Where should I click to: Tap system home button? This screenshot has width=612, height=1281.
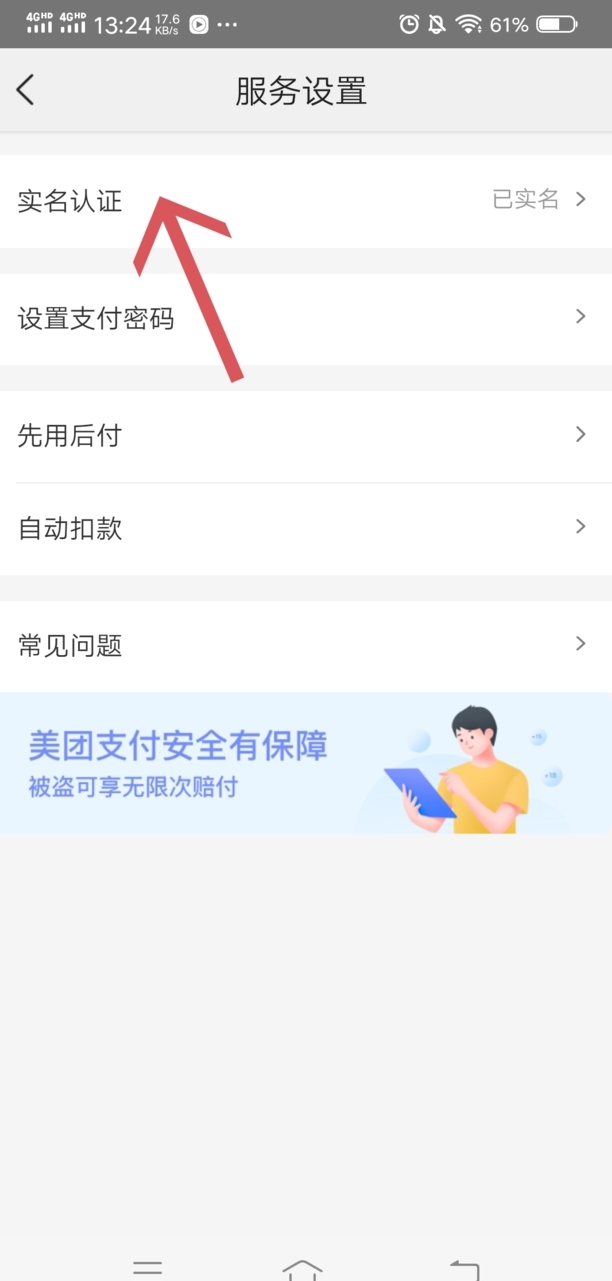pos(302,1268)
